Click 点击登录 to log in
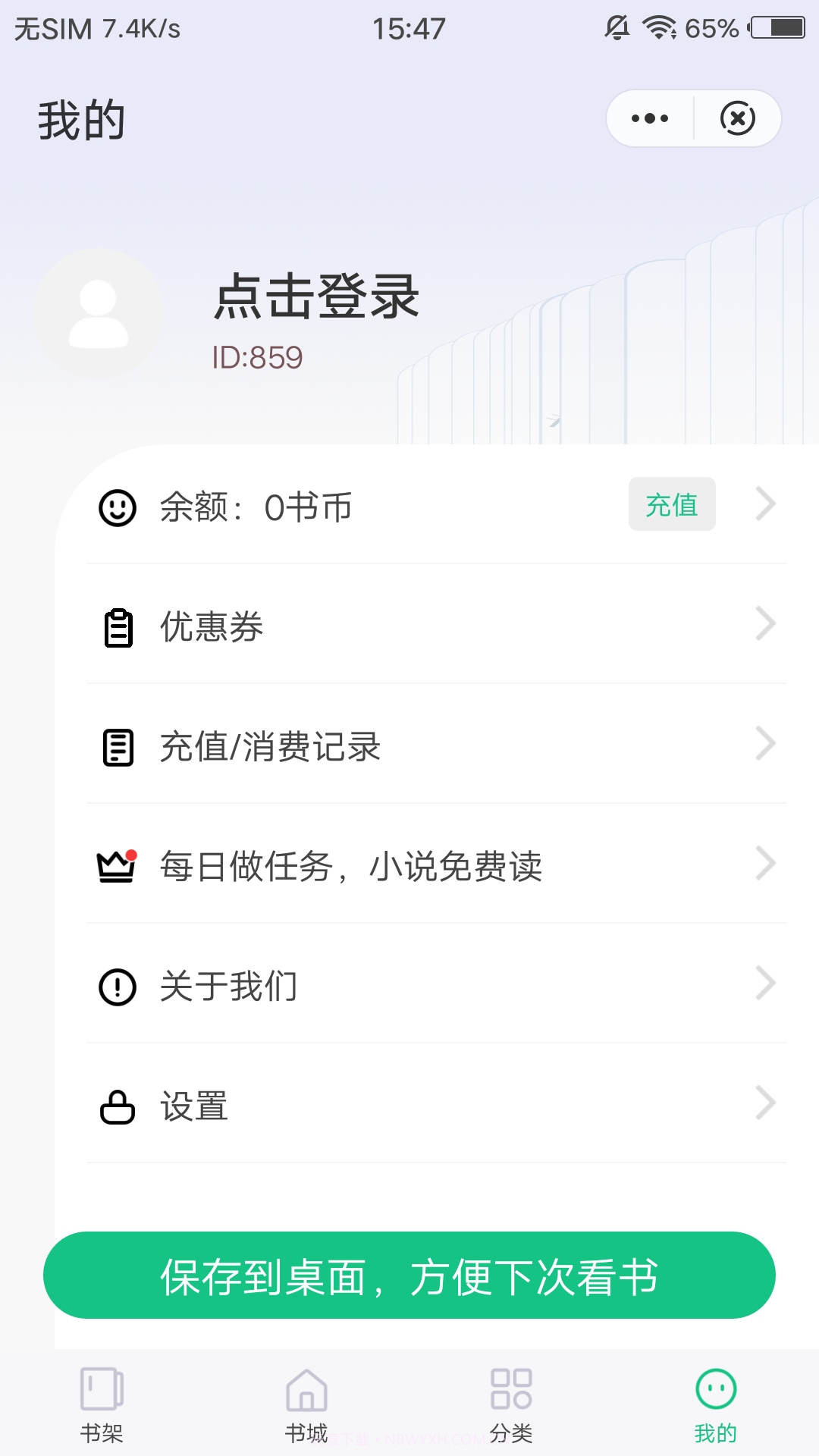 [317, 298]
